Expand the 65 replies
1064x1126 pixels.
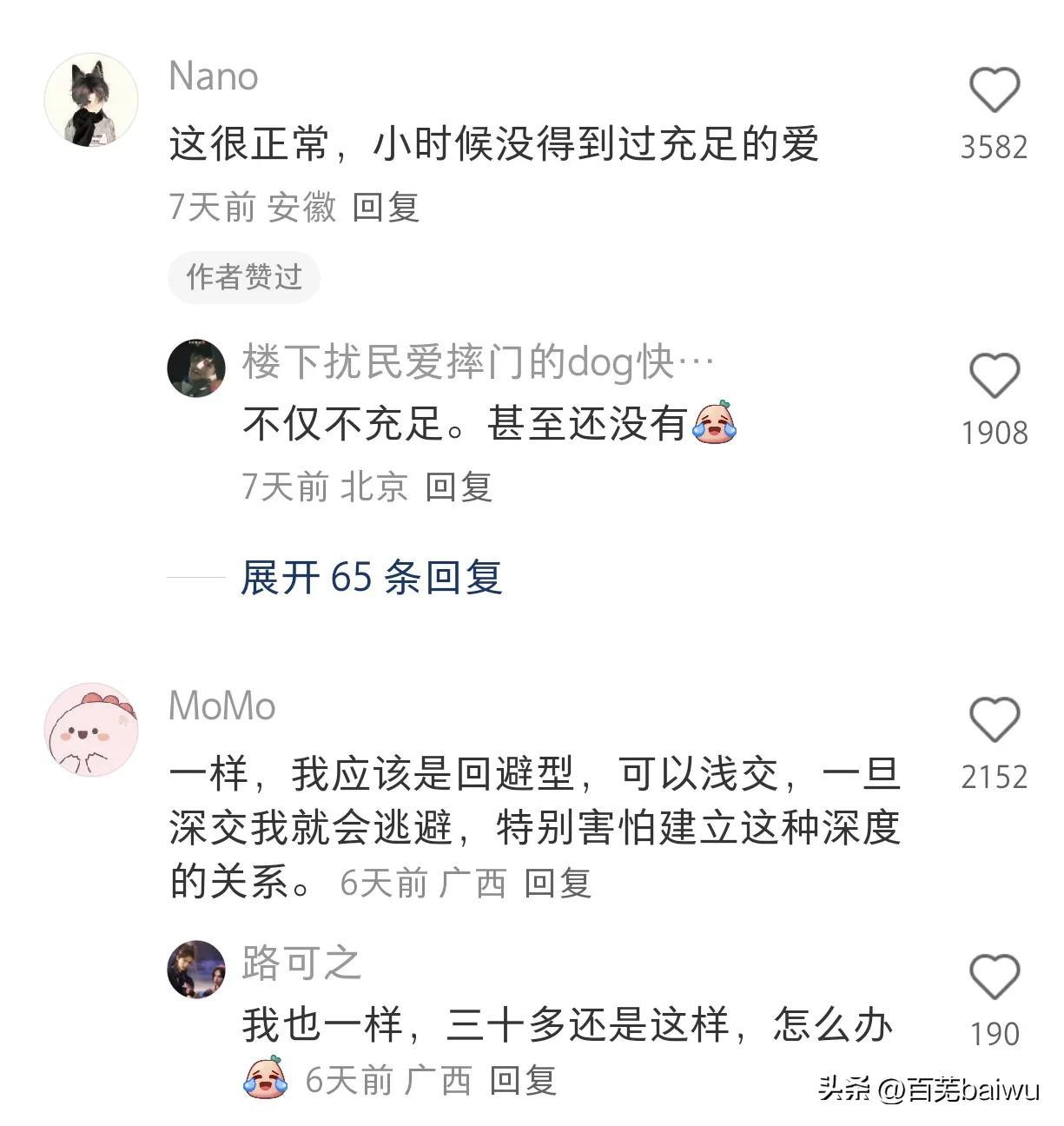[x=371, y=578]
